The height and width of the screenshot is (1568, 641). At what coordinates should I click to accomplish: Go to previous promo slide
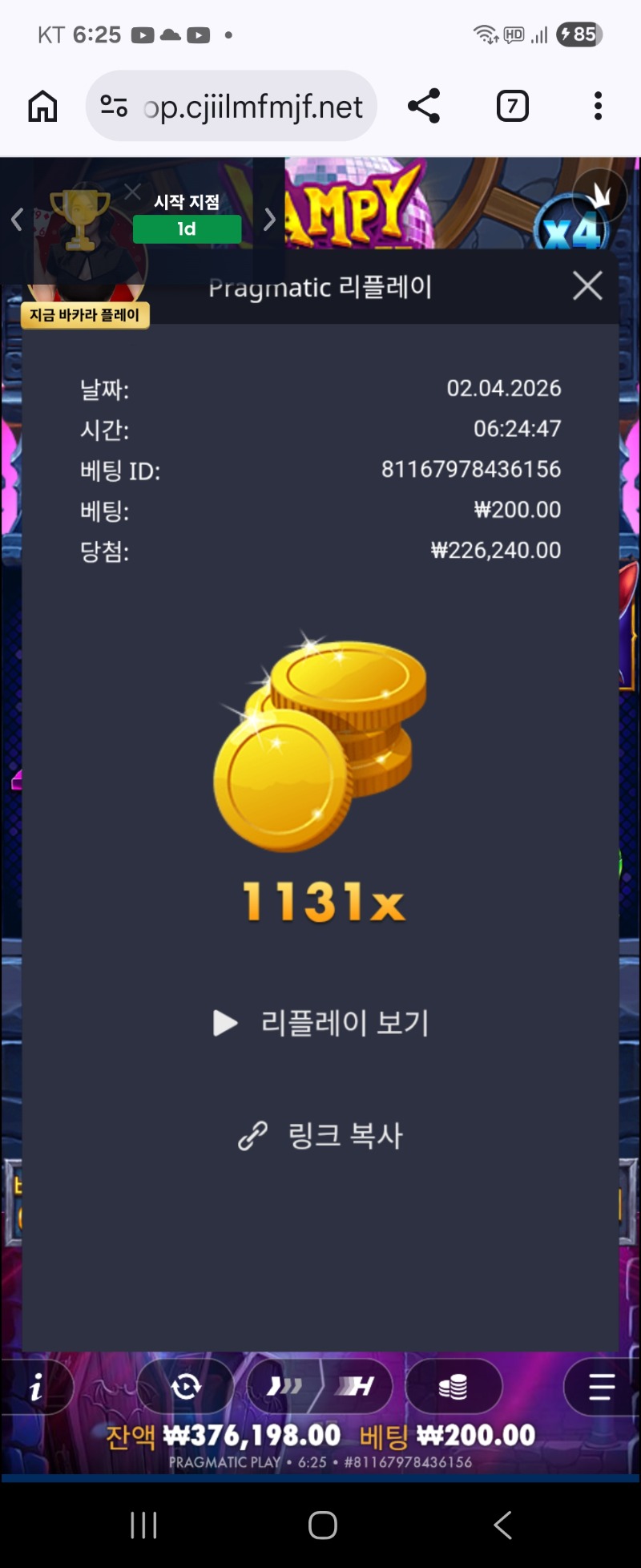click(x=17, y=219)
